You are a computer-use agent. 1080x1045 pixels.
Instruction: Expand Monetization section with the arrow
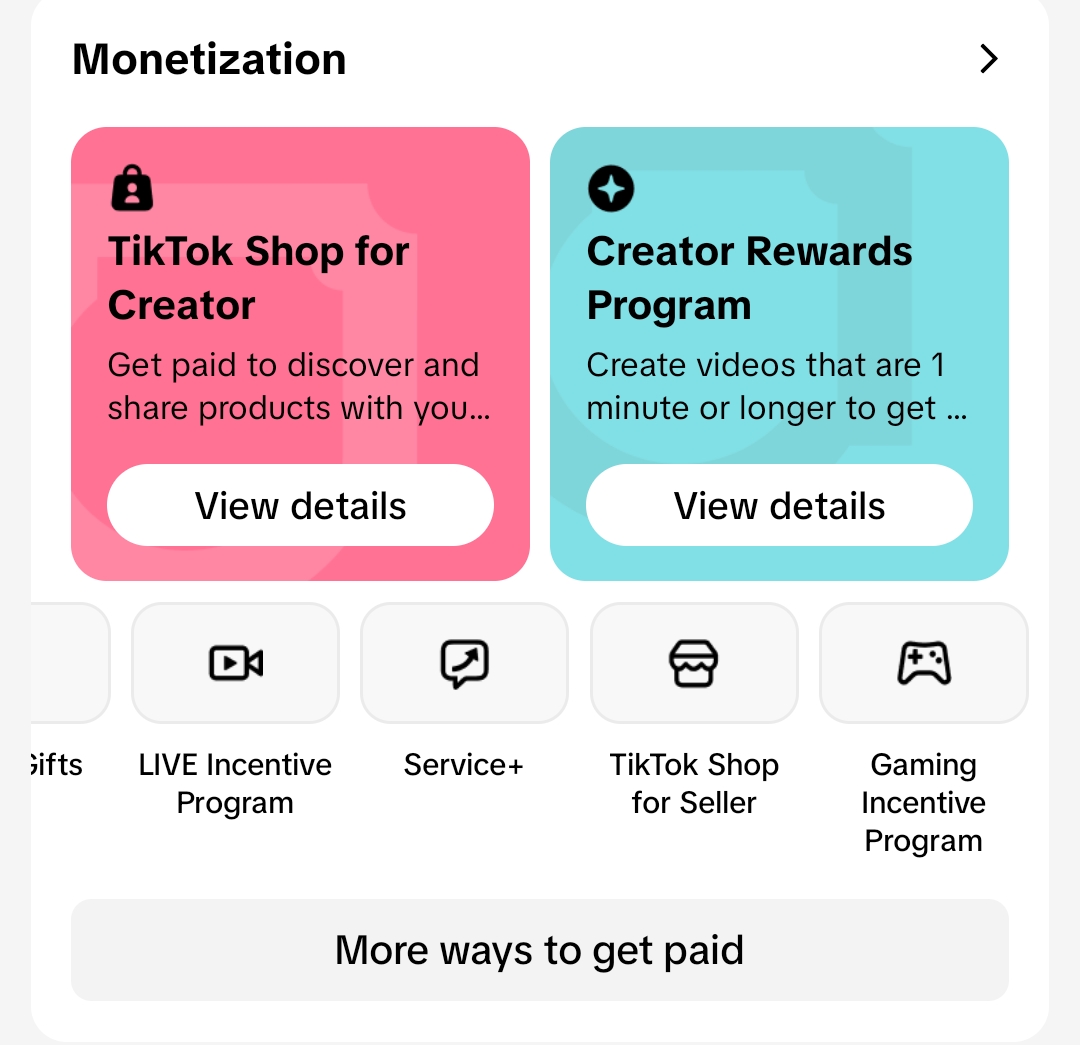988,60
